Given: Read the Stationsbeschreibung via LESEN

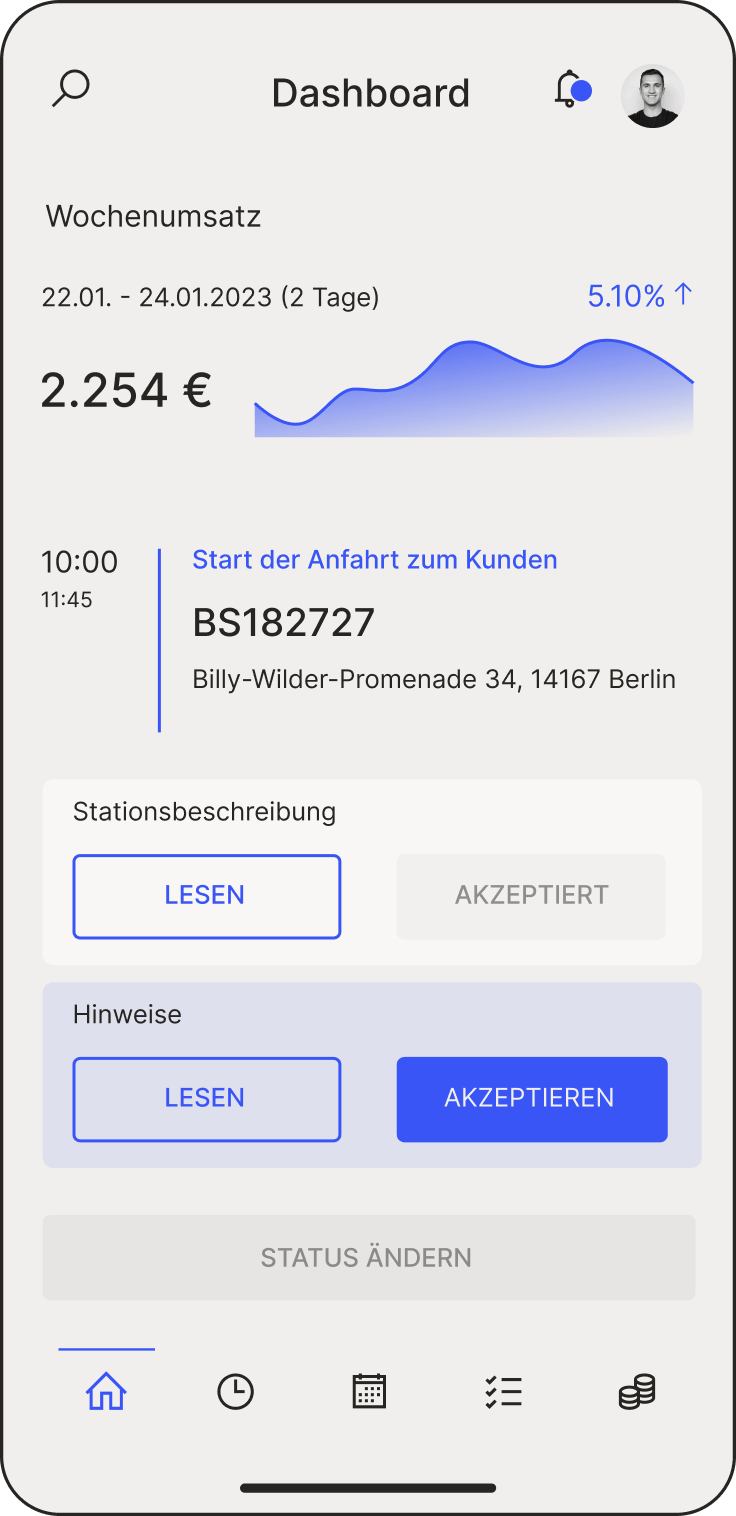Looking at the screenshot, I should (206, 896).
